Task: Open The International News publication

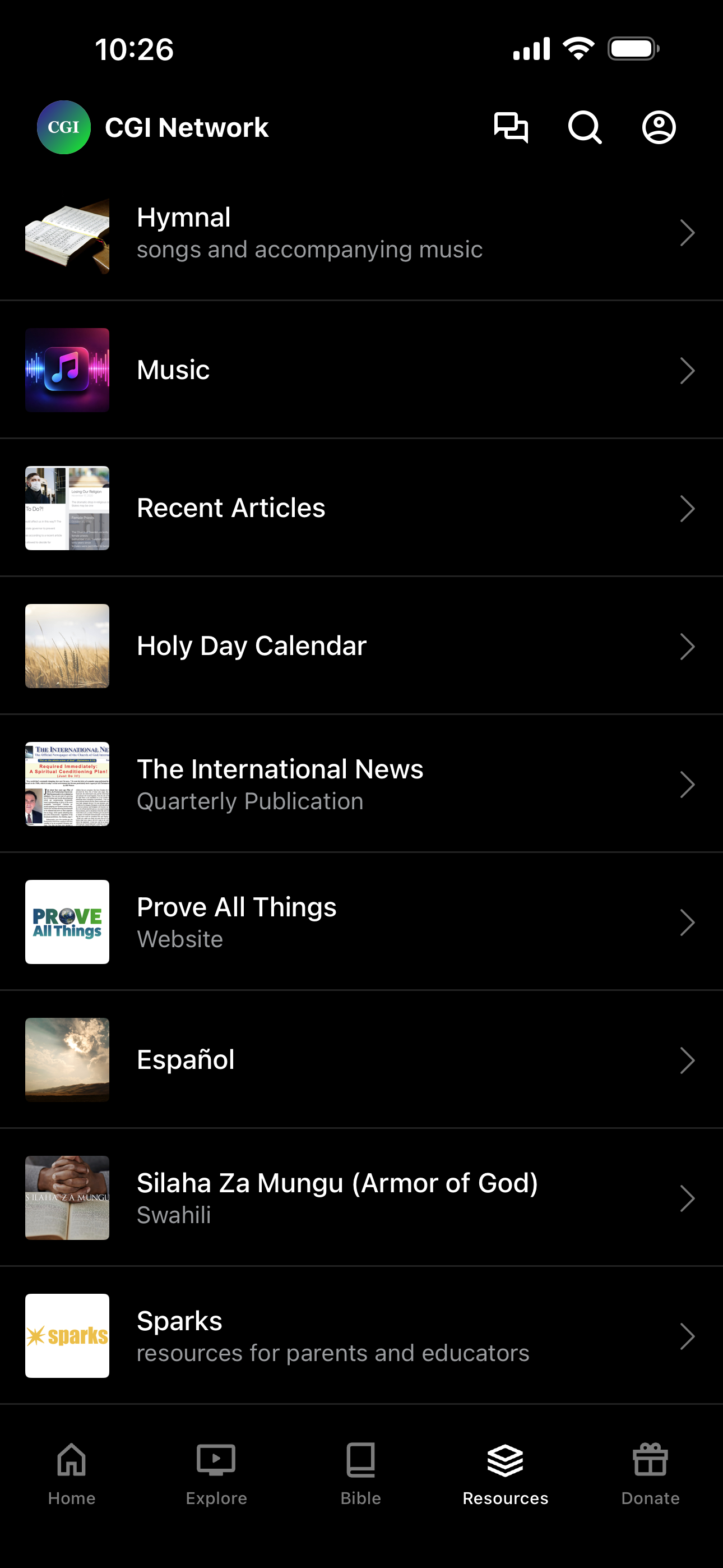Action: [x=361, y=784]
